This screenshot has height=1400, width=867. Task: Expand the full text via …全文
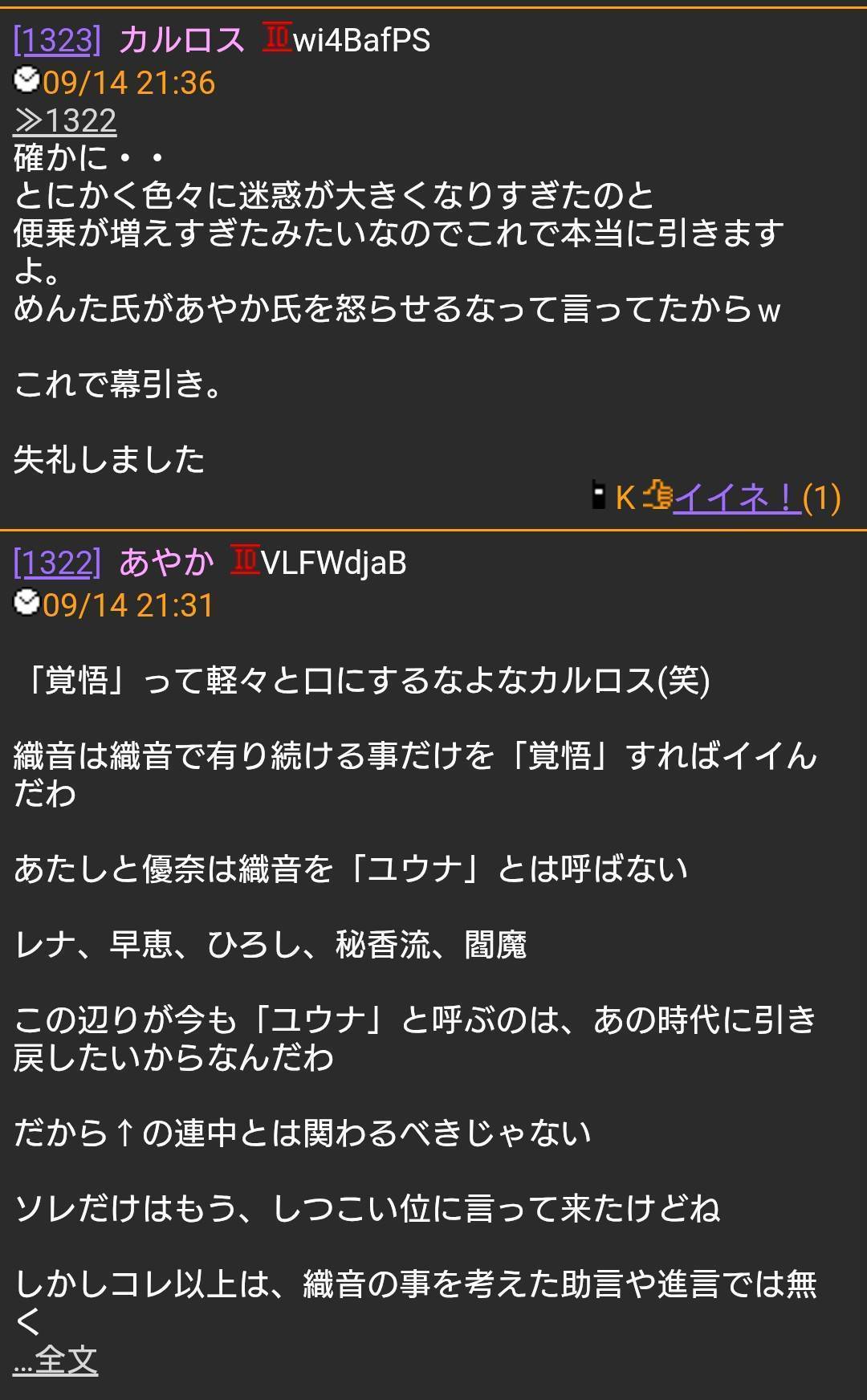[x=55, y=1360]
